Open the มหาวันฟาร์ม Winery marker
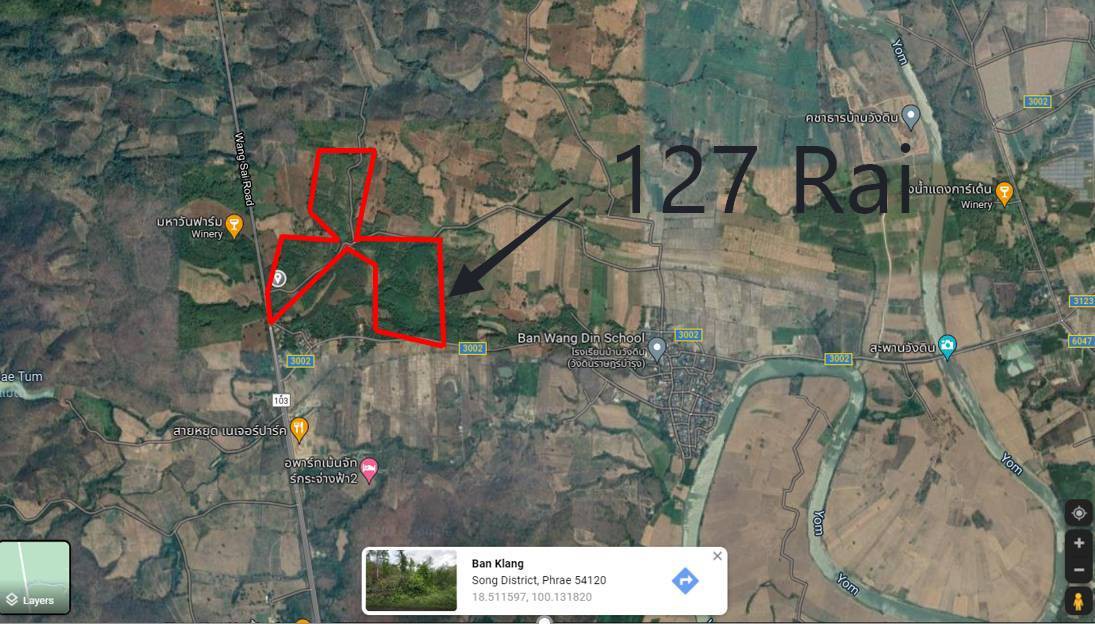 click(234, 225)
